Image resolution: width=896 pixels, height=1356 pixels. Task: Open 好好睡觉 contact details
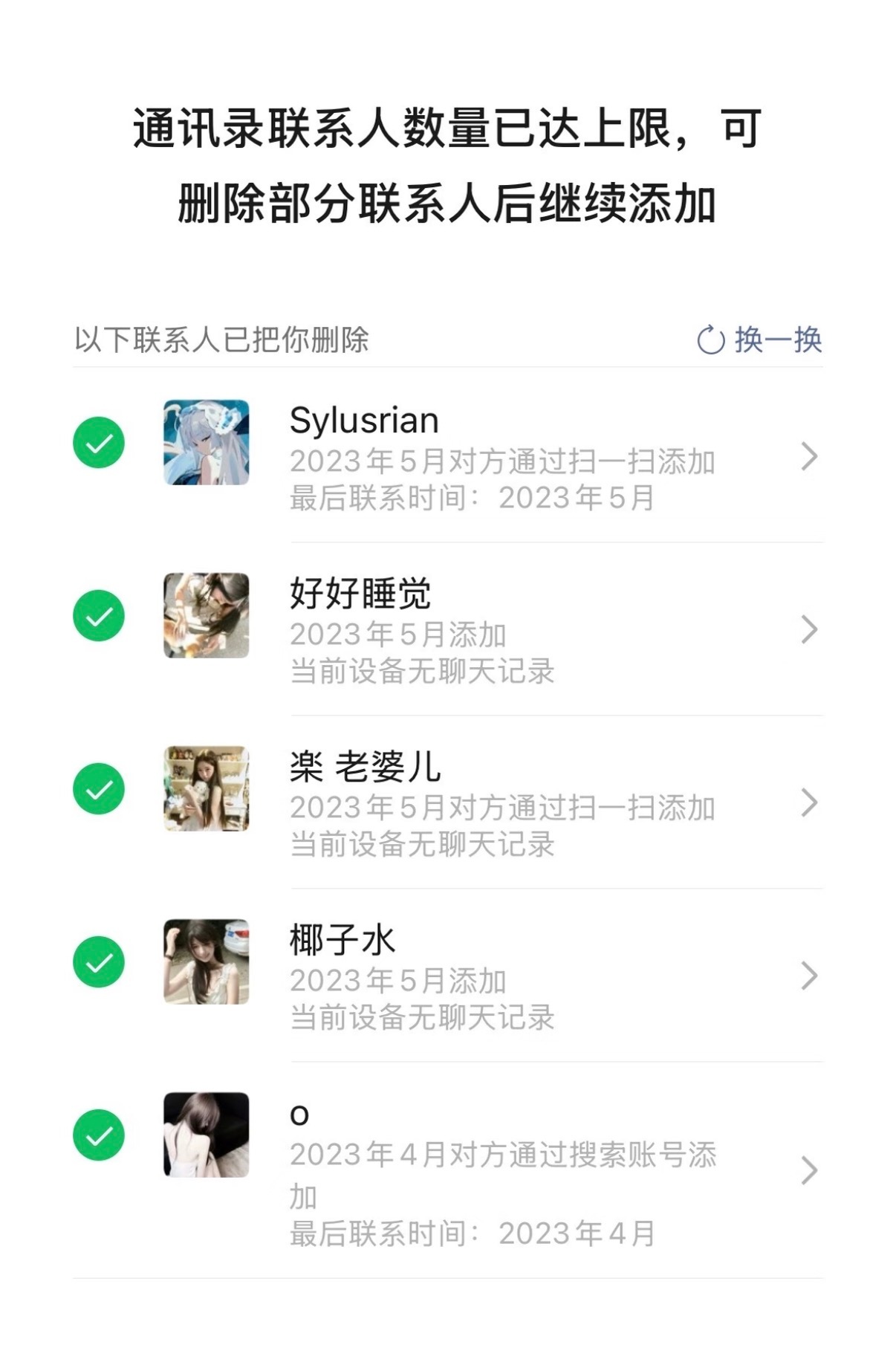(809, 630)
